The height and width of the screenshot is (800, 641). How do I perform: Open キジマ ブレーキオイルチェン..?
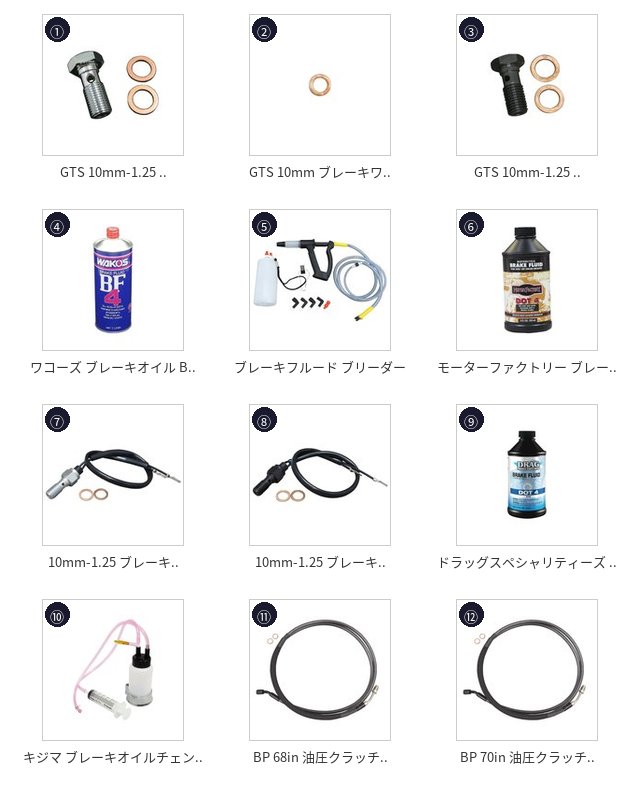(x=113, y=670)
